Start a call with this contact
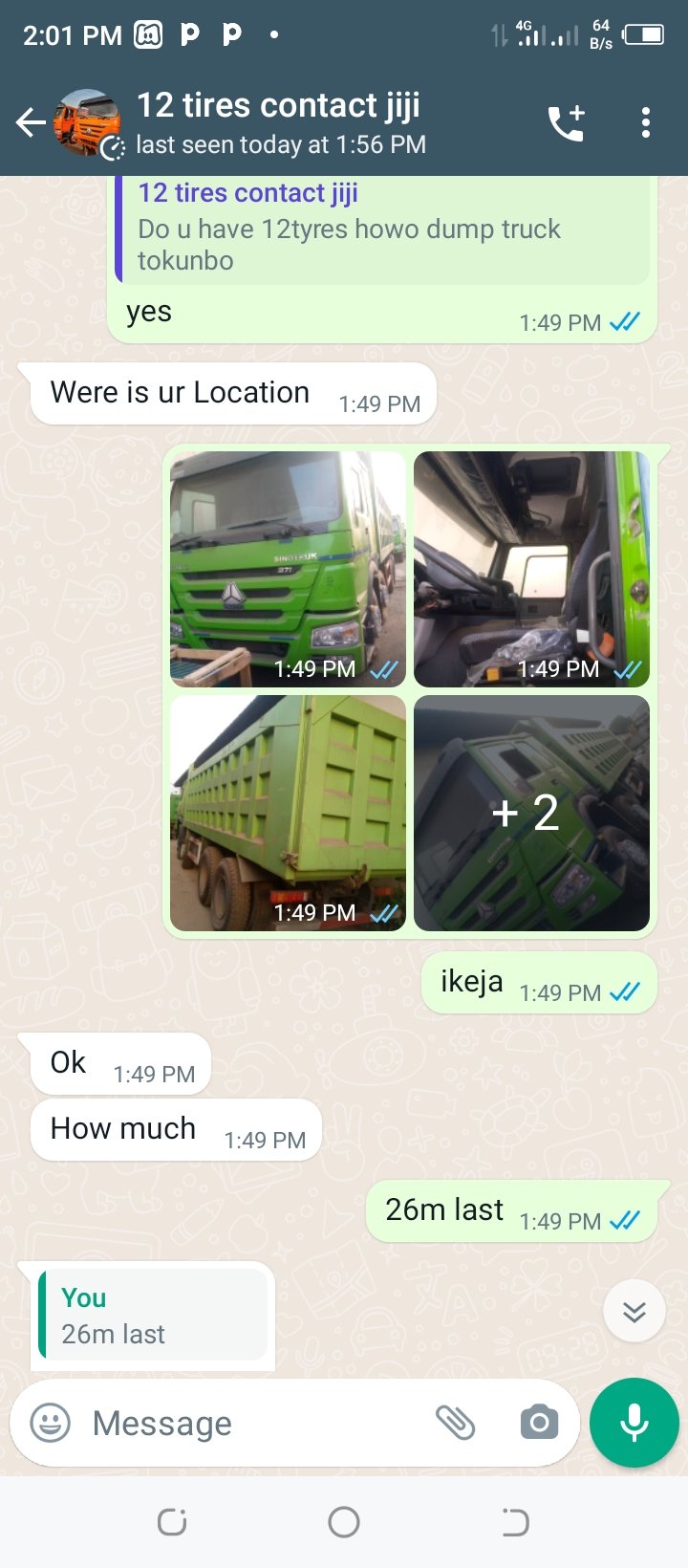 click(566, 123)
